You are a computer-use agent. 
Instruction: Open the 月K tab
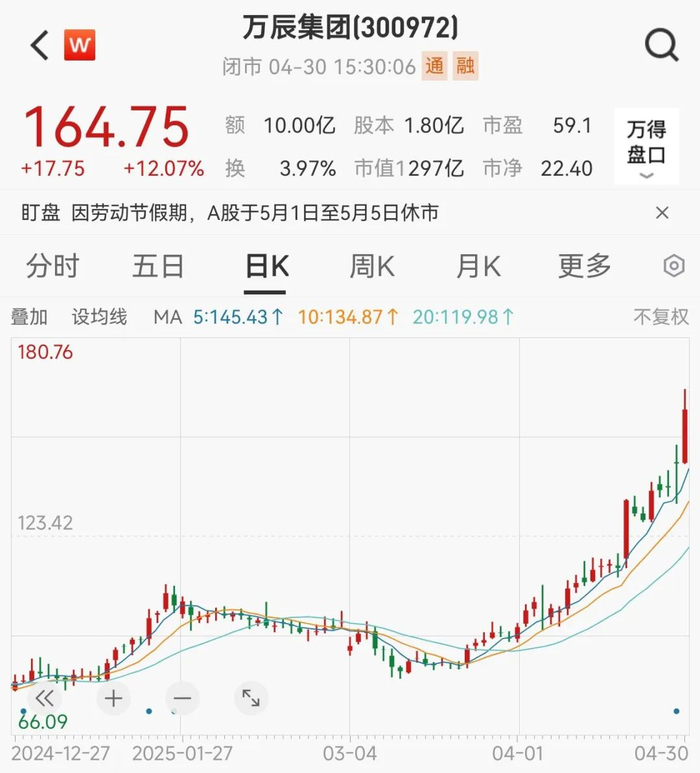(x=478, y=266)
